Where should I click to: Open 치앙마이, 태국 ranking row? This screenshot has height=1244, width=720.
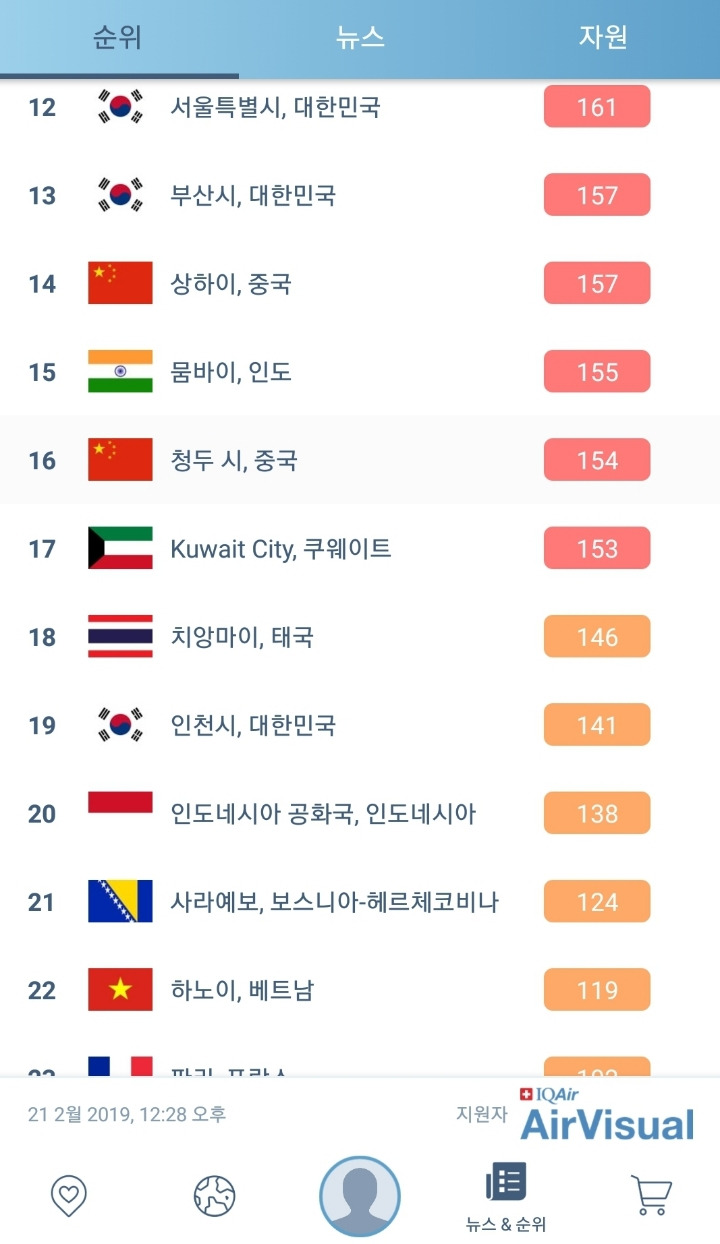click(360, 636)
